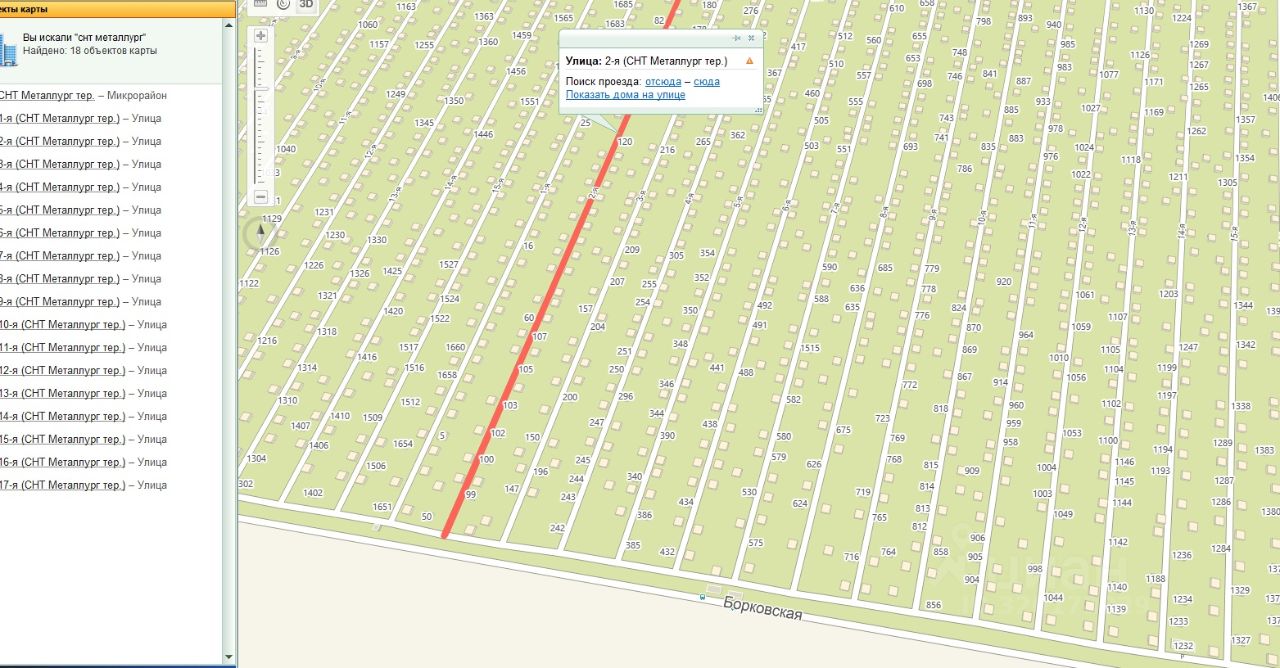Choose street '8-я (СНТ Металлург тер.)'
Screen dimensions: 1280x668
pyautogui.click(x=59, y=279)
